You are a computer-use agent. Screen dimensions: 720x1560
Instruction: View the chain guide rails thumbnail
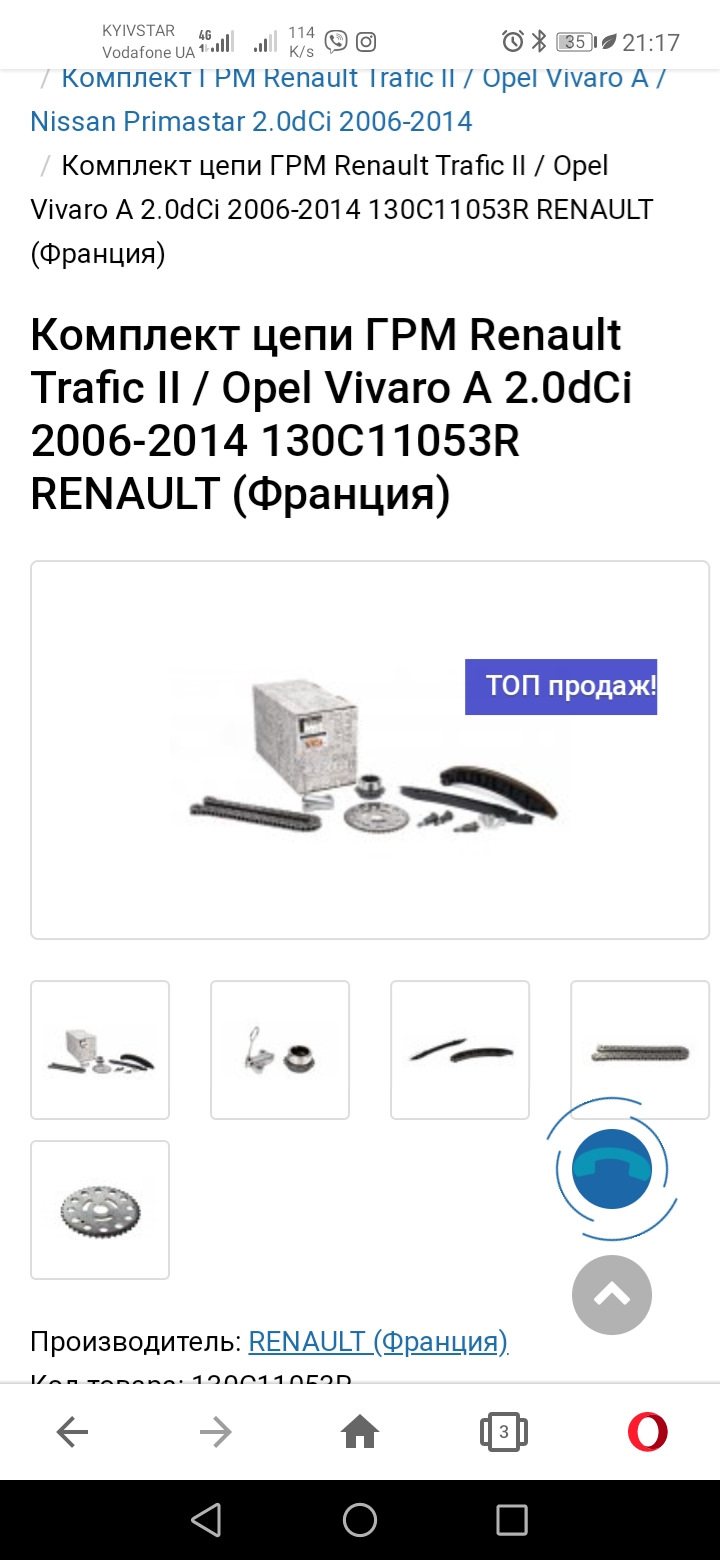pyautogui.click(x=459, y=1049)
